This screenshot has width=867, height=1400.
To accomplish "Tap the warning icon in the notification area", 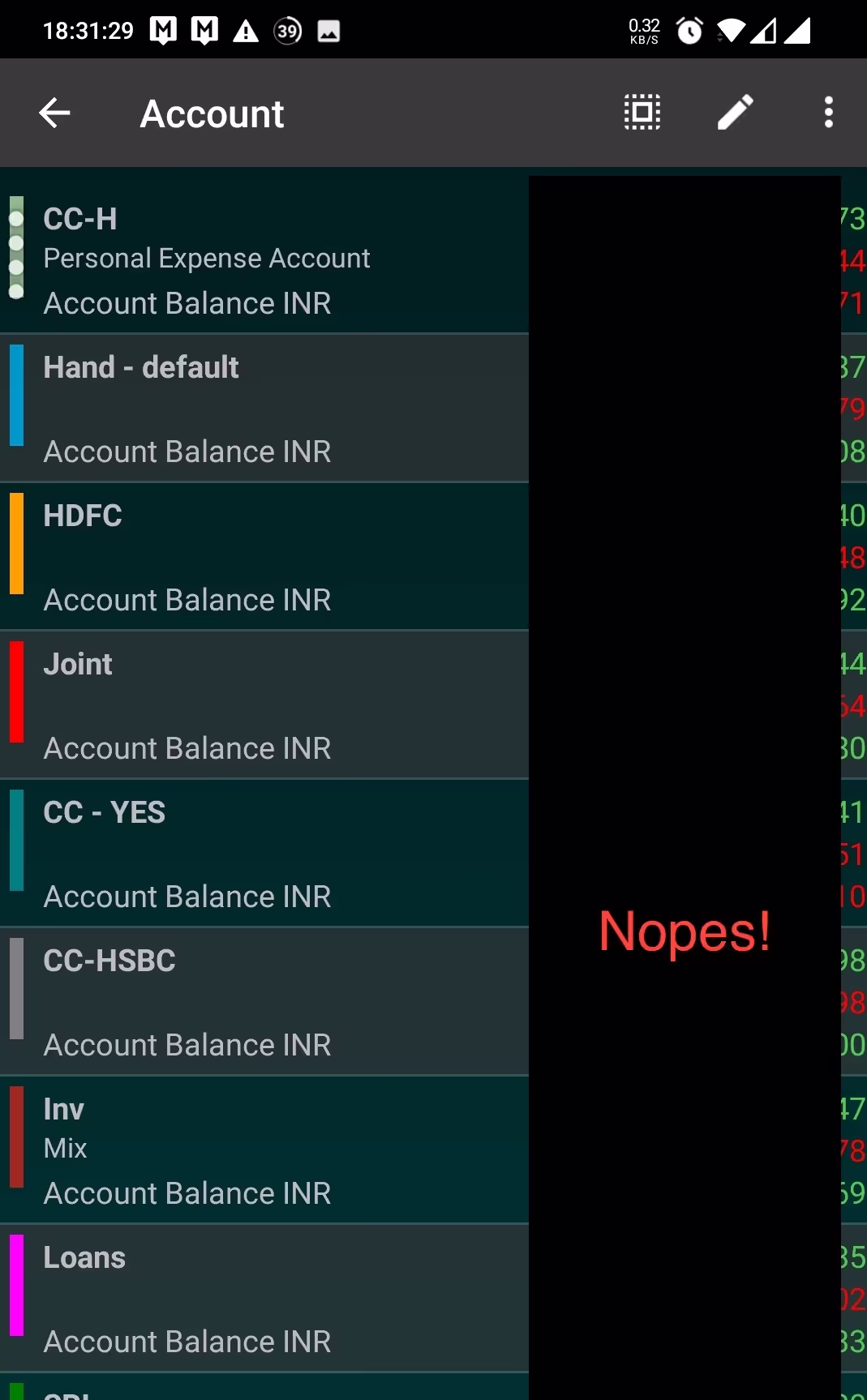I will 245,29.
